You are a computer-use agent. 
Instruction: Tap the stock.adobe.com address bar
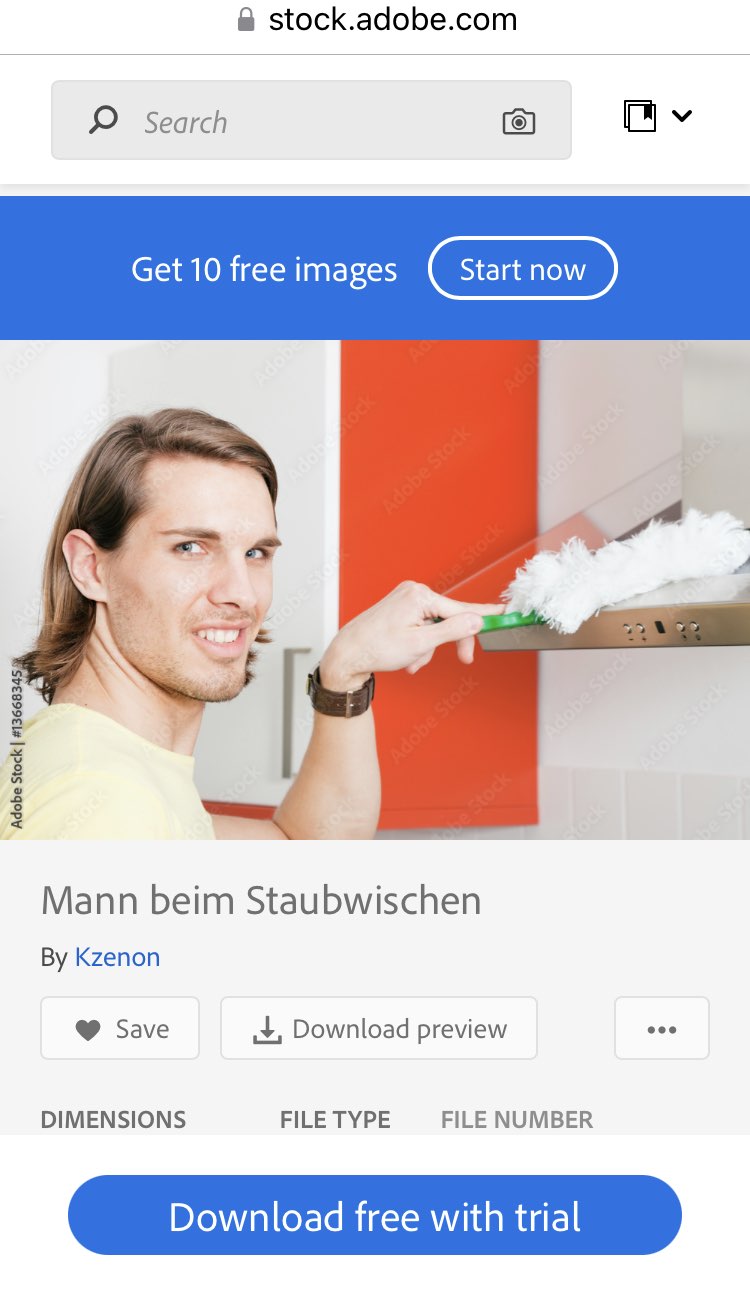click(x=376, y=20)
